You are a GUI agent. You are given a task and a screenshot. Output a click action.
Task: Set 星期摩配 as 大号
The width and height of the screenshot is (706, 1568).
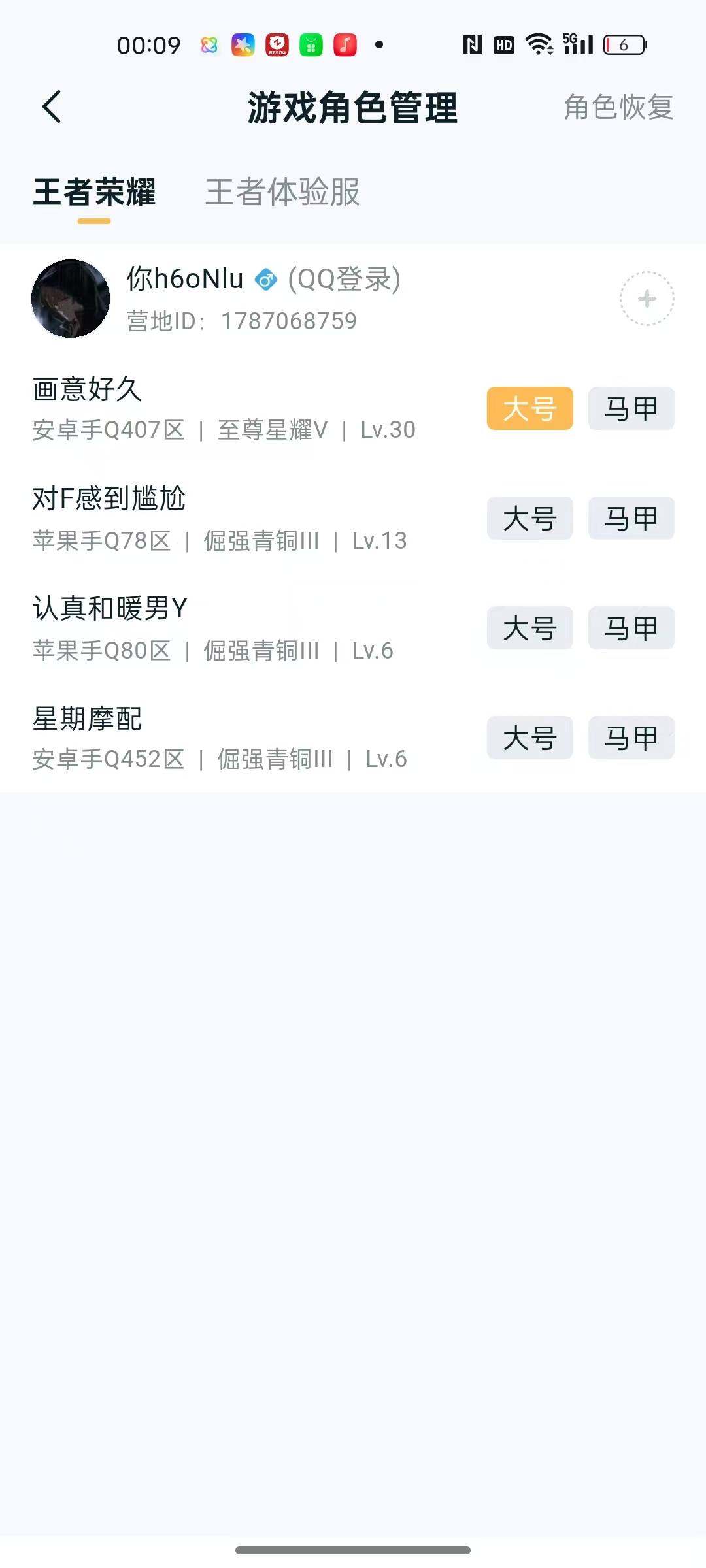pyautogui.click(x=529, y=738)
